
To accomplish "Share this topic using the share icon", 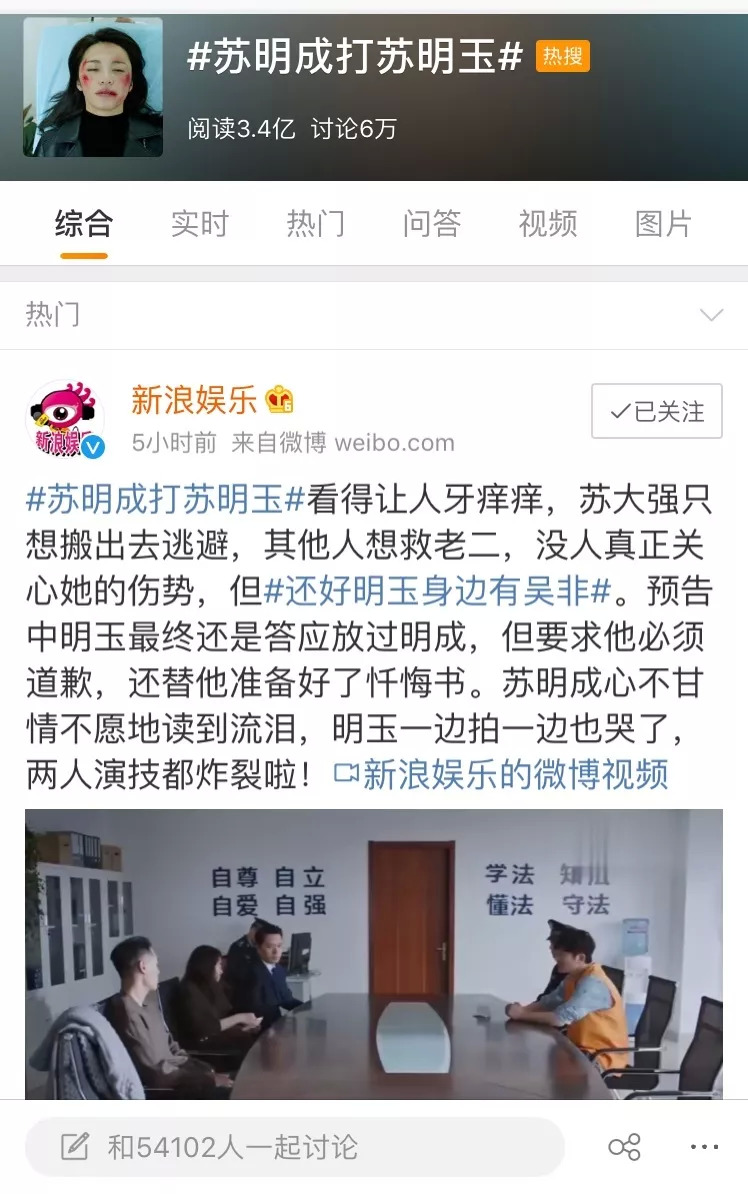I will pos(625,1147).
